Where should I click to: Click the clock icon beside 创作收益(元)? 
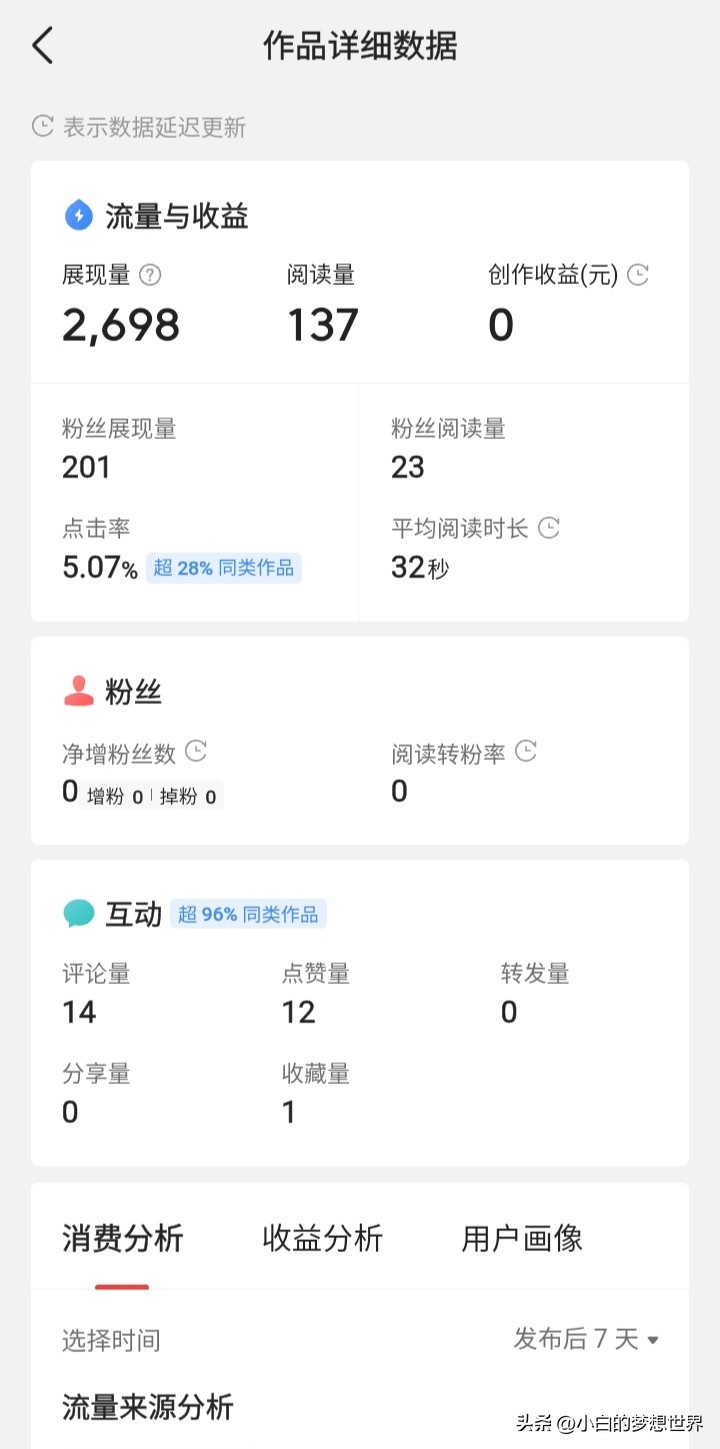coord(638,275)
